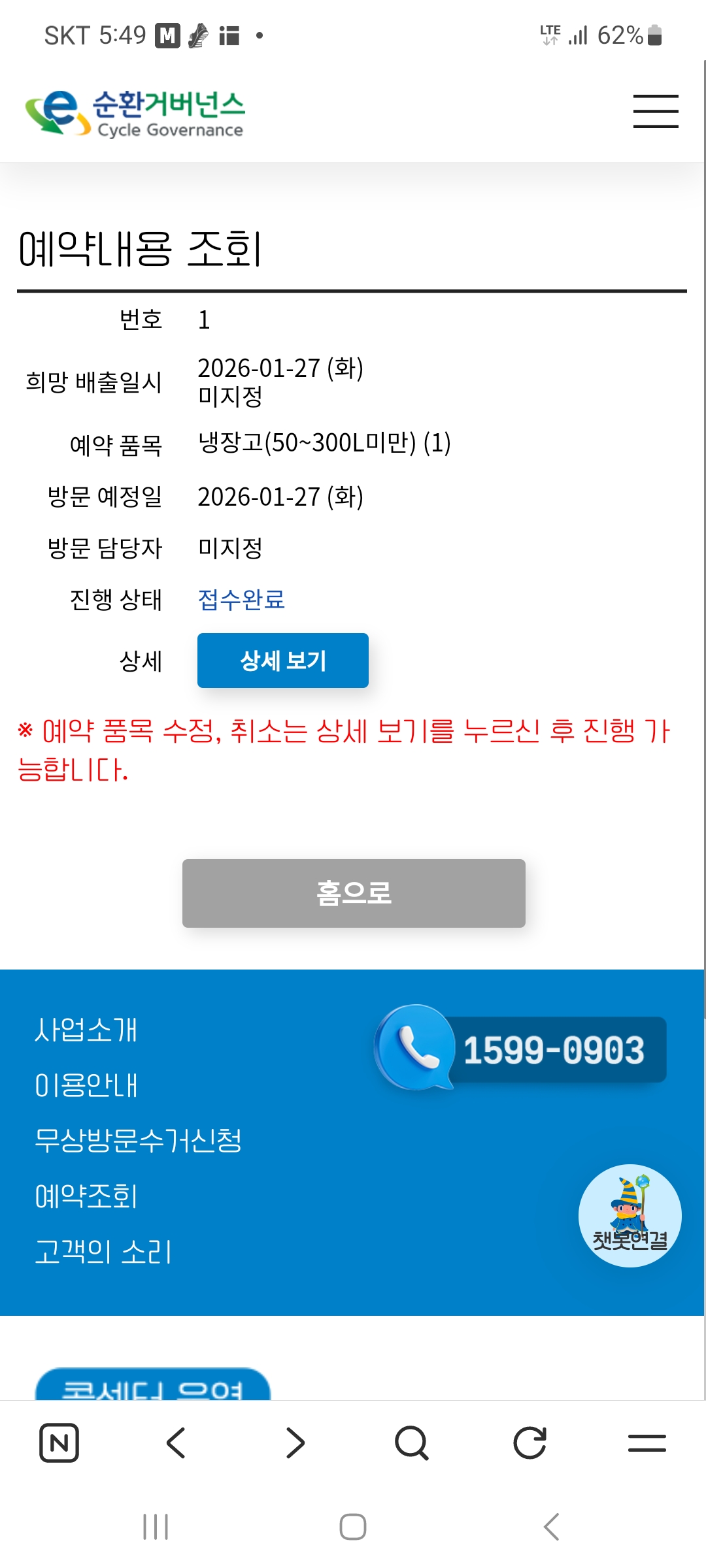This screenshot has height=1568, width=706.
Task: Go to previous page with browser back arrow
Action: pos(176,1443)
